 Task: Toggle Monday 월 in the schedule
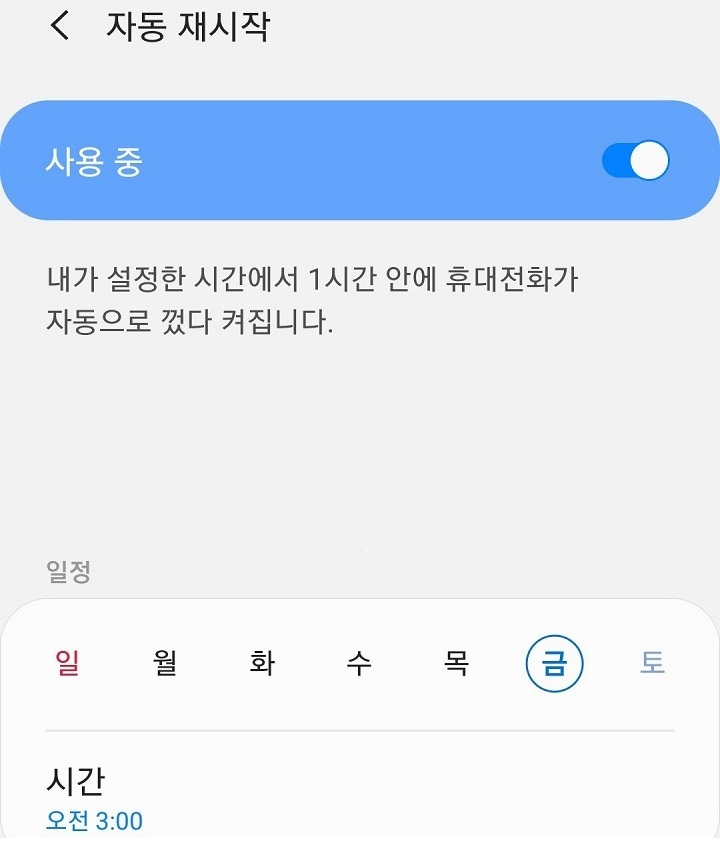(x=166, y=663)
